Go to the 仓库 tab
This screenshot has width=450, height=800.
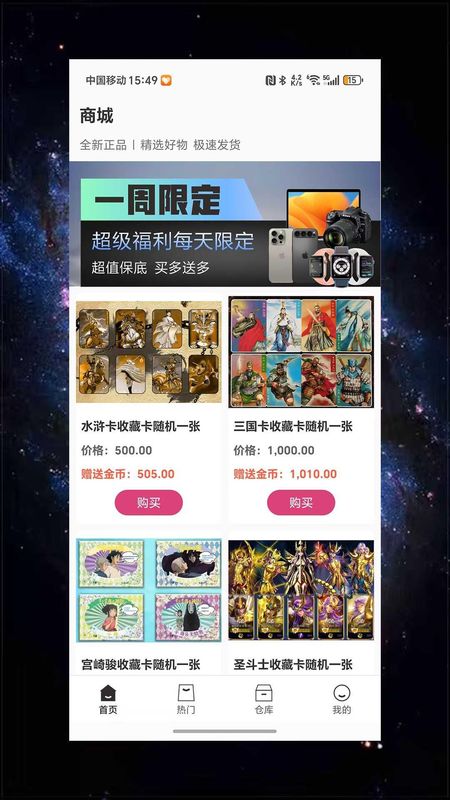[264, 699]
